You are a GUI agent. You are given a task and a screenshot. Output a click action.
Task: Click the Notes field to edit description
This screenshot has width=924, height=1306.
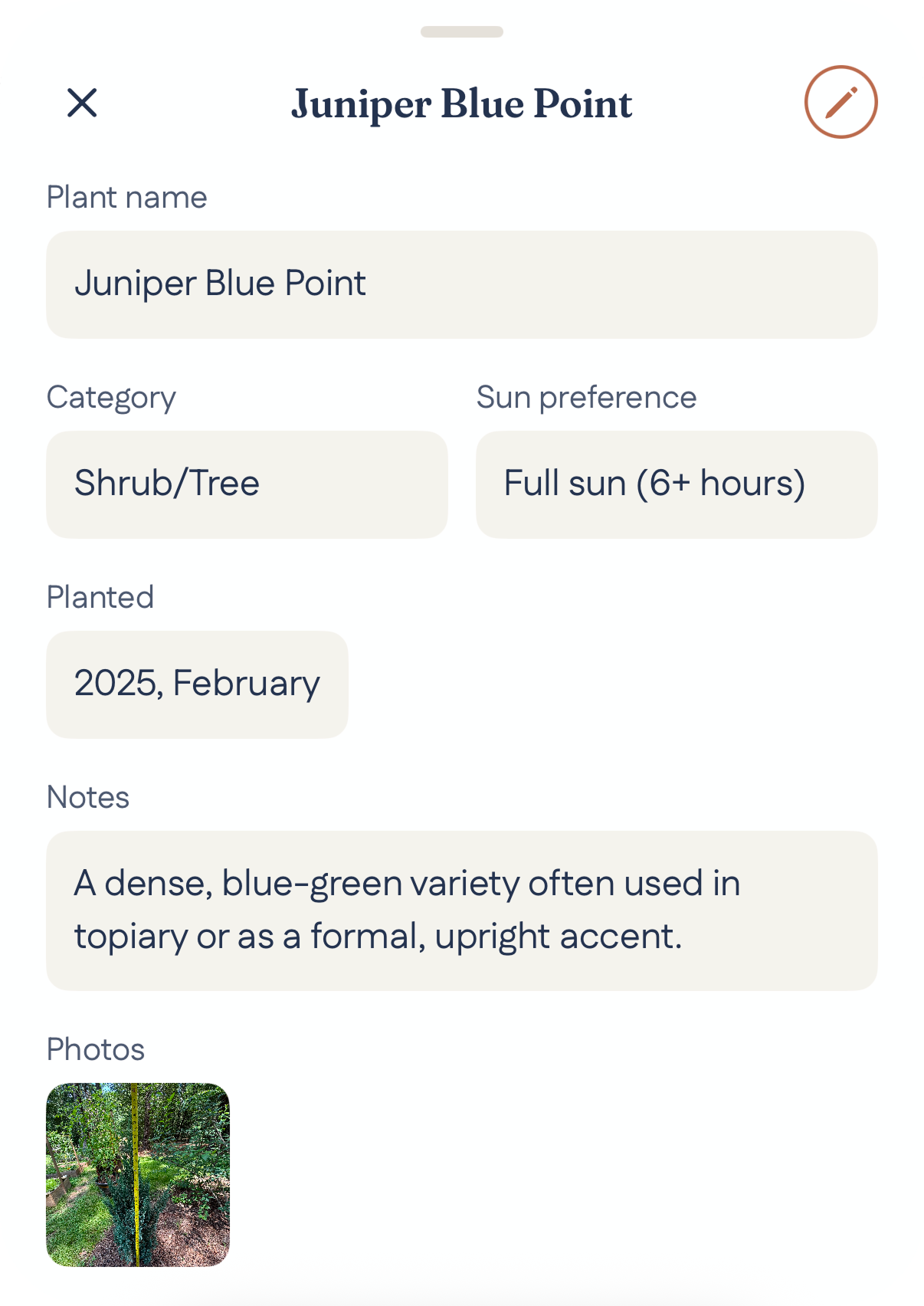pyautogui.click(x=462, y=909)
